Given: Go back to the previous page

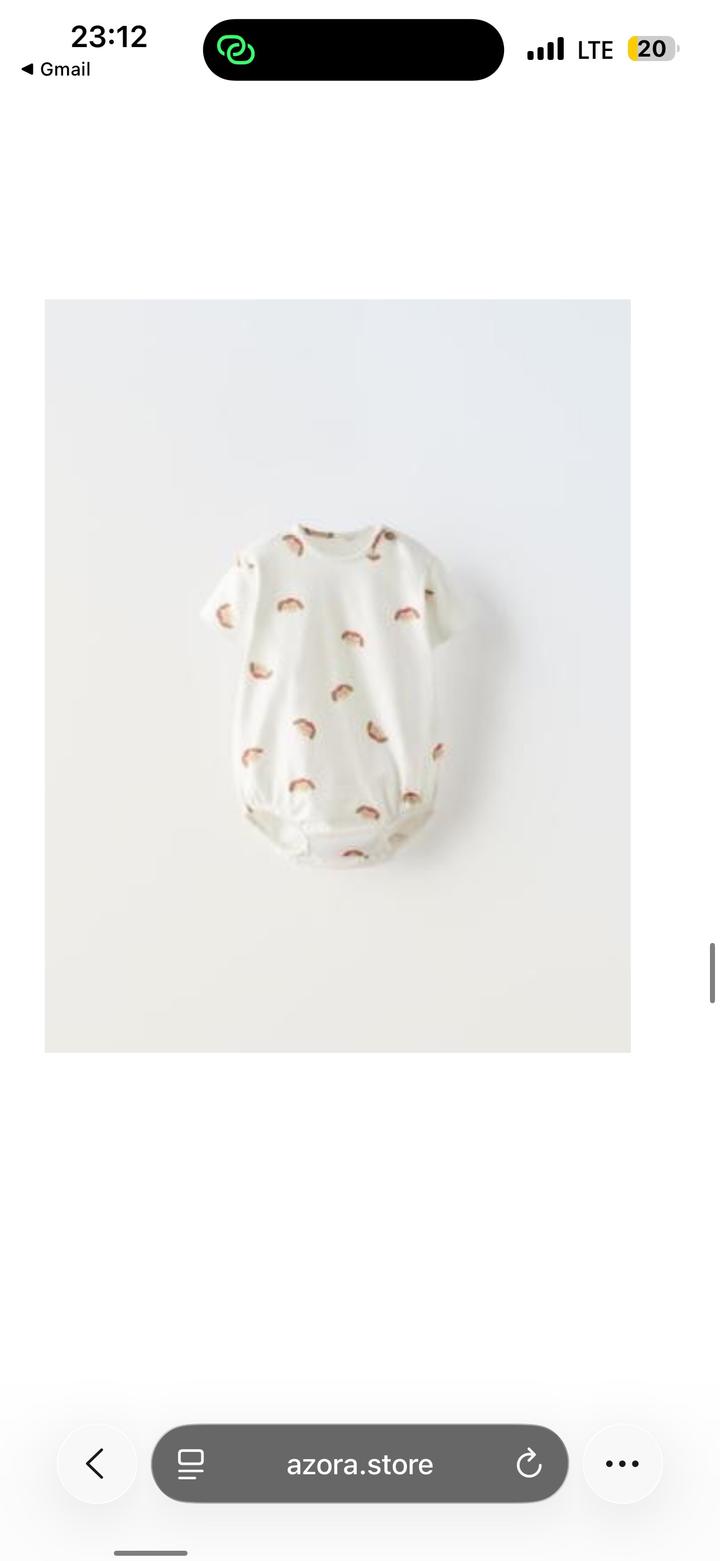Looking at the screenshot, I should 96,1463.
